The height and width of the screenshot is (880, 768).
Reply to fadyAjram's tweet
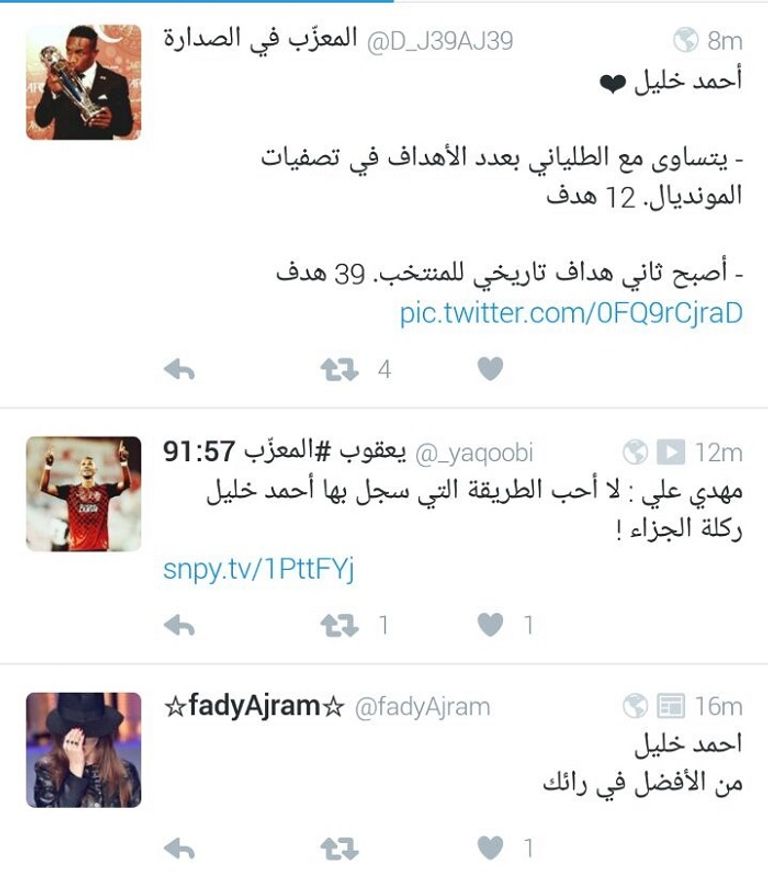tap(179, 849)
